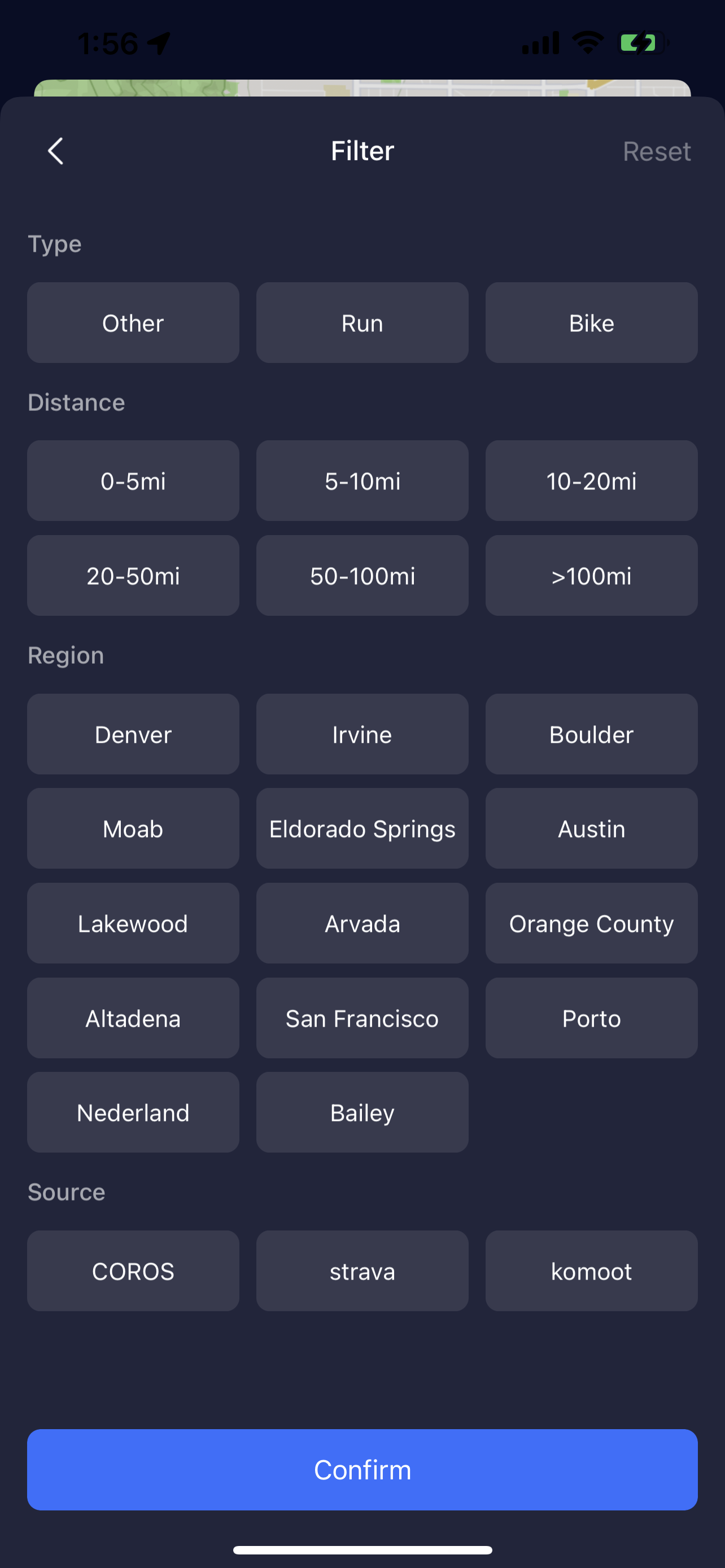This screenshot has height=1568, width=725.
Task: Reset all filters
Action: pyautogui.click(x=656, y=152)
